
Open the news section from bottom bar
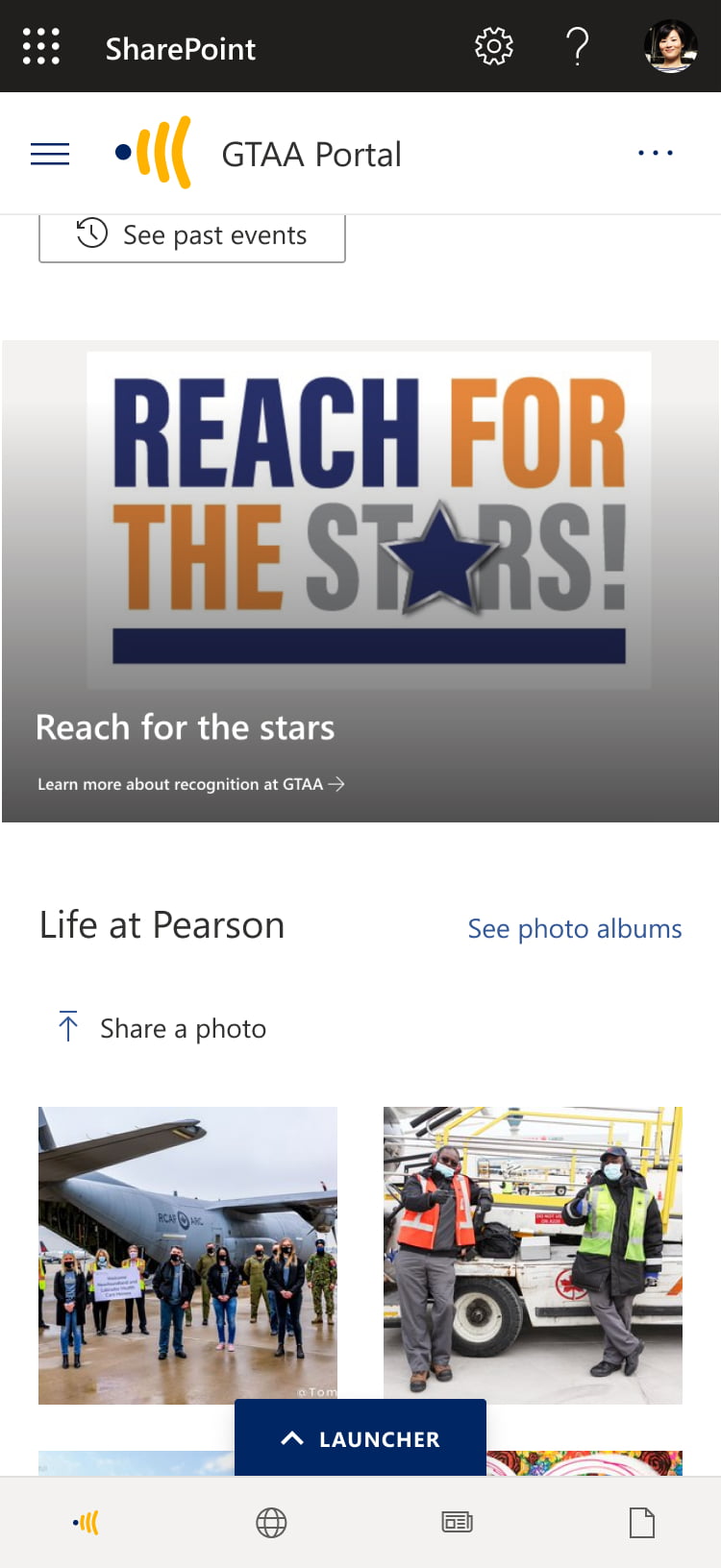[456, 1522]
